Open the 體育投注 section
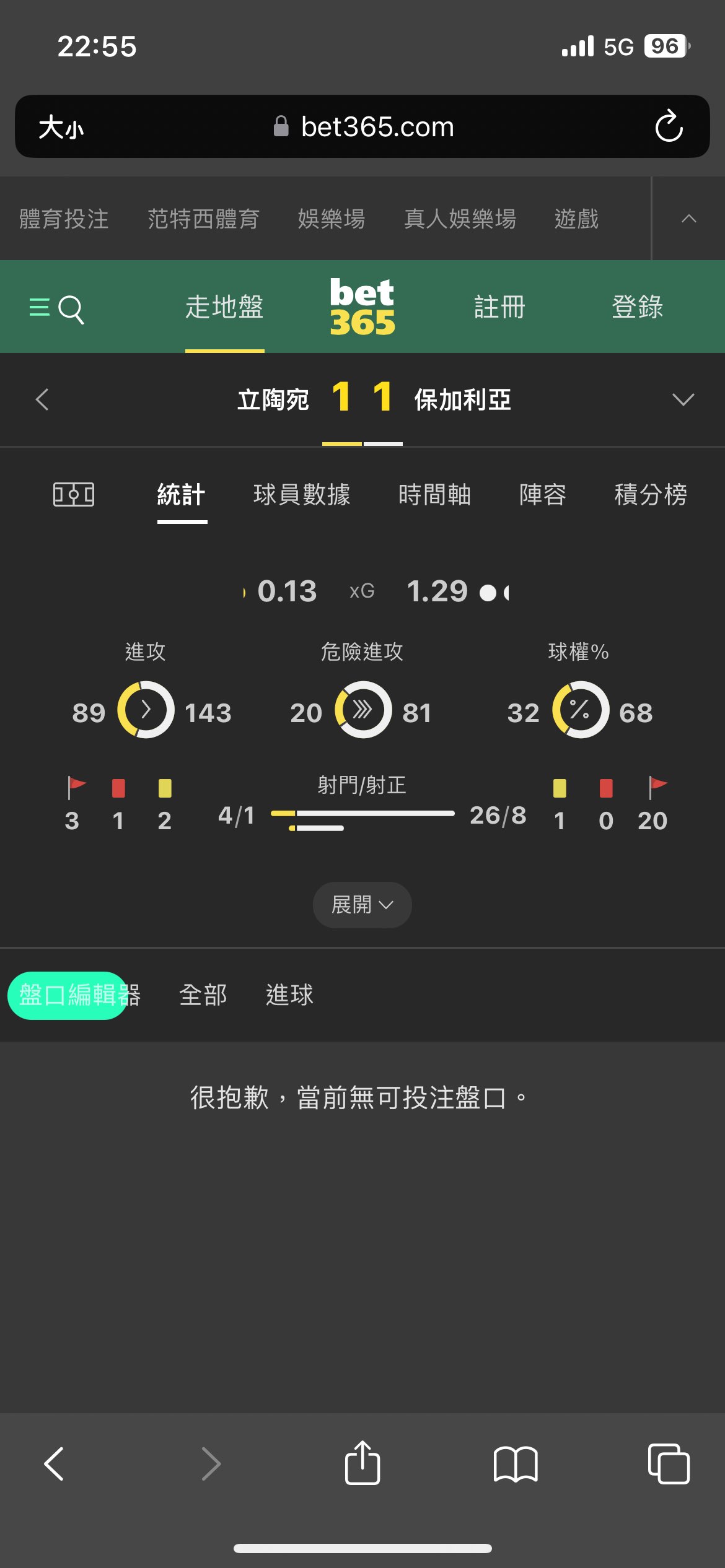 point(64,219)
